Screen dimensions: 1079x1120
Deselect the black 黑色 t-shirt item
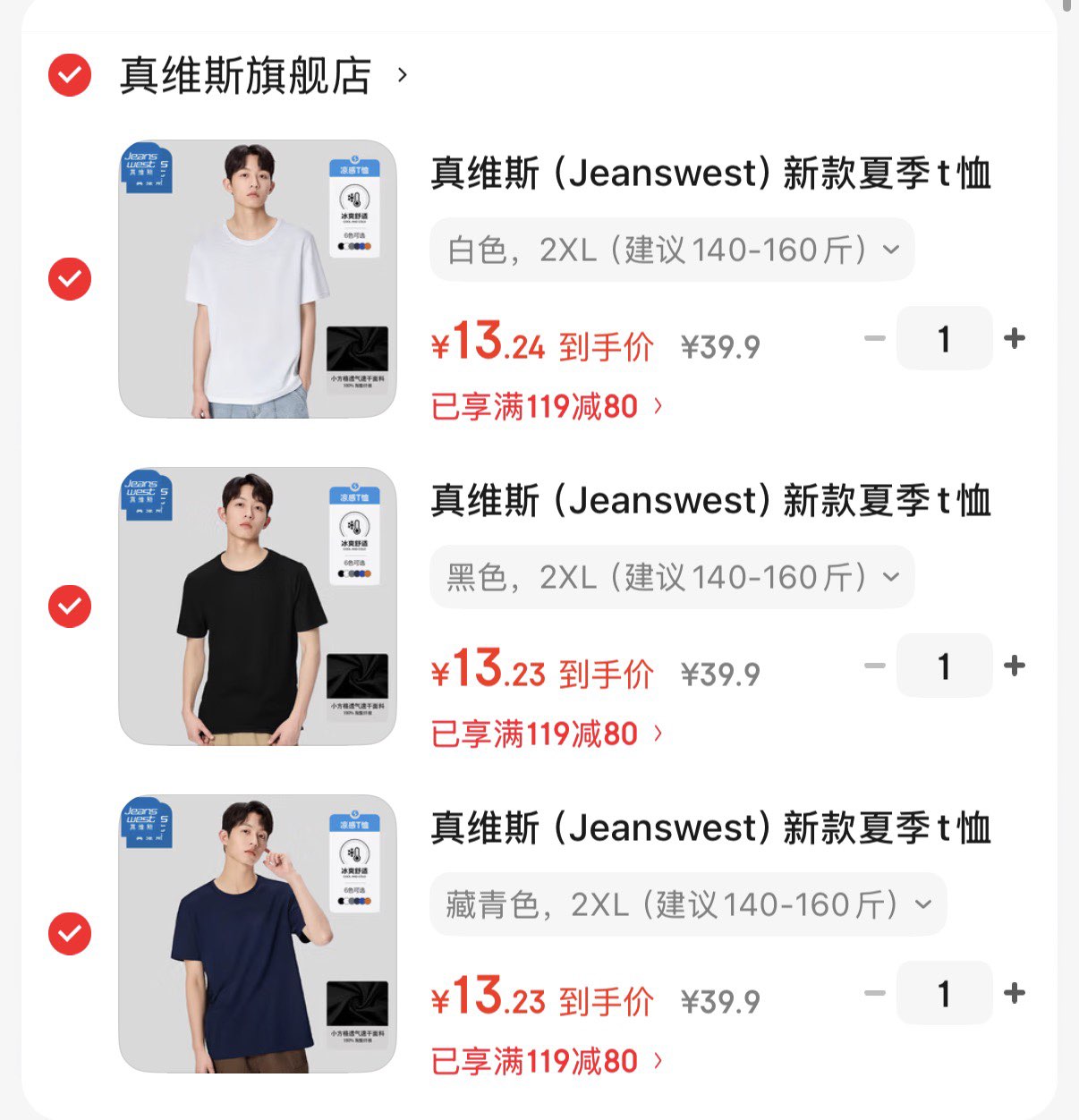tap(70, 607)
